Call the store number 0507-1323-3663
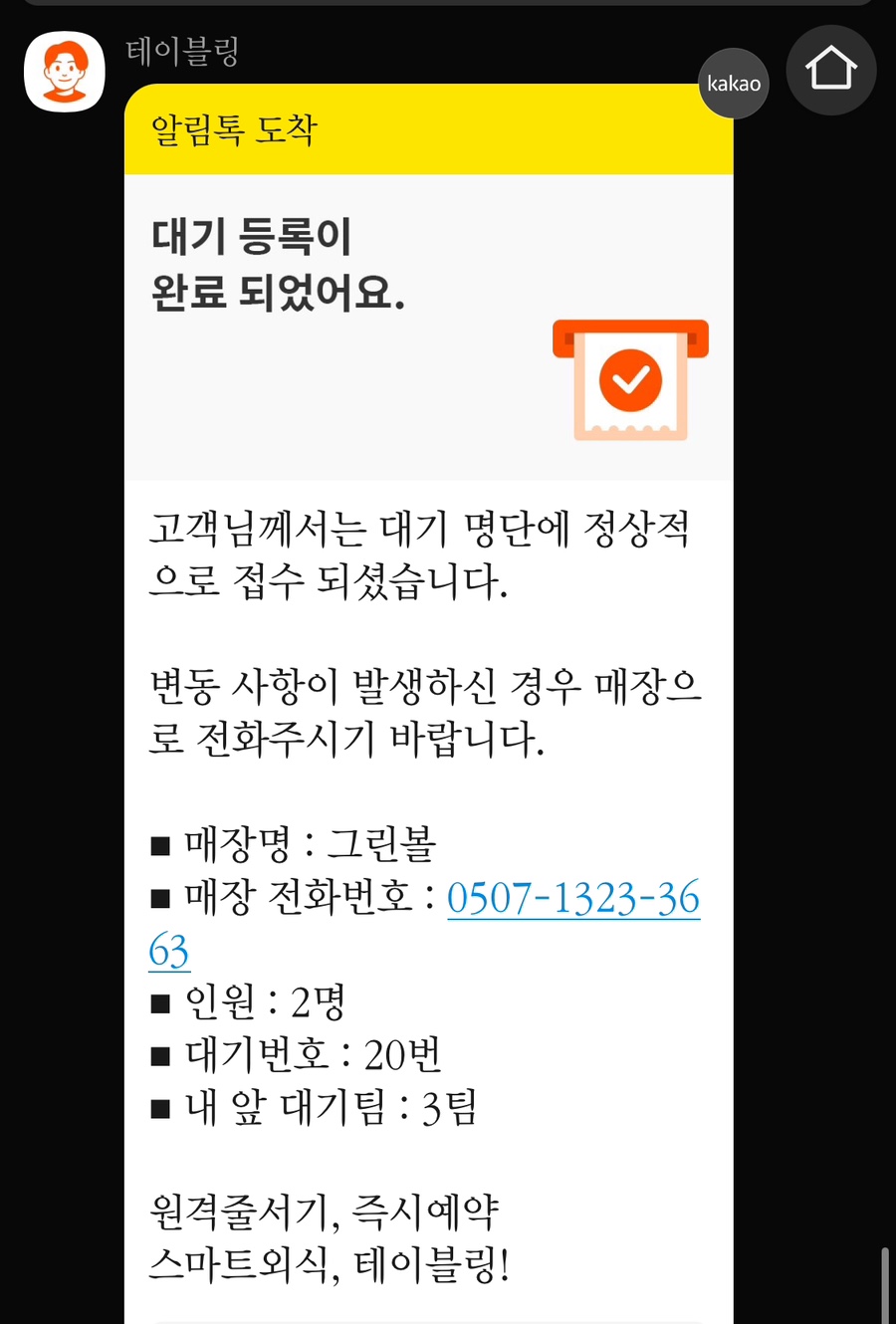 click(573, 899)
